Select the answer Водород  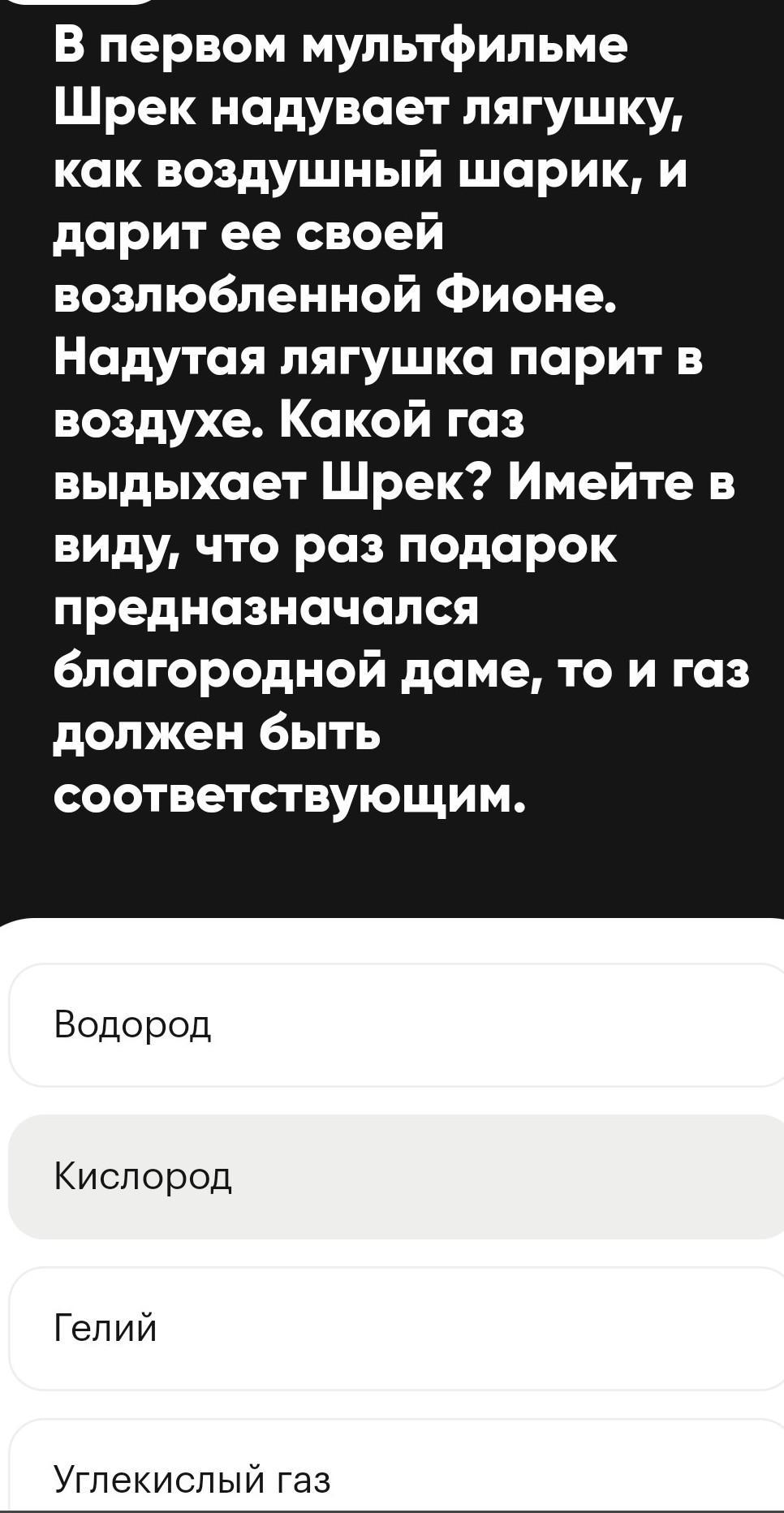point(396,1025)
